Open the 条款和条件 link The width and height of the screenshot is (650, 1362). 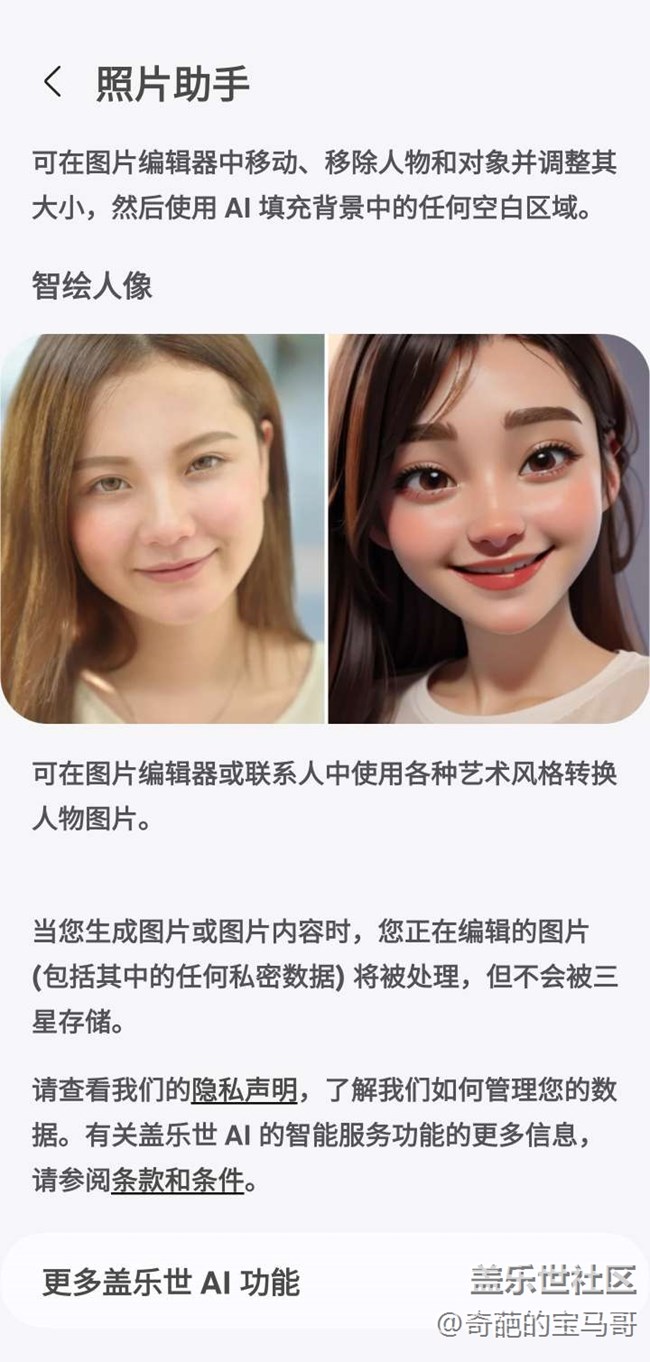pos(177,1180)
